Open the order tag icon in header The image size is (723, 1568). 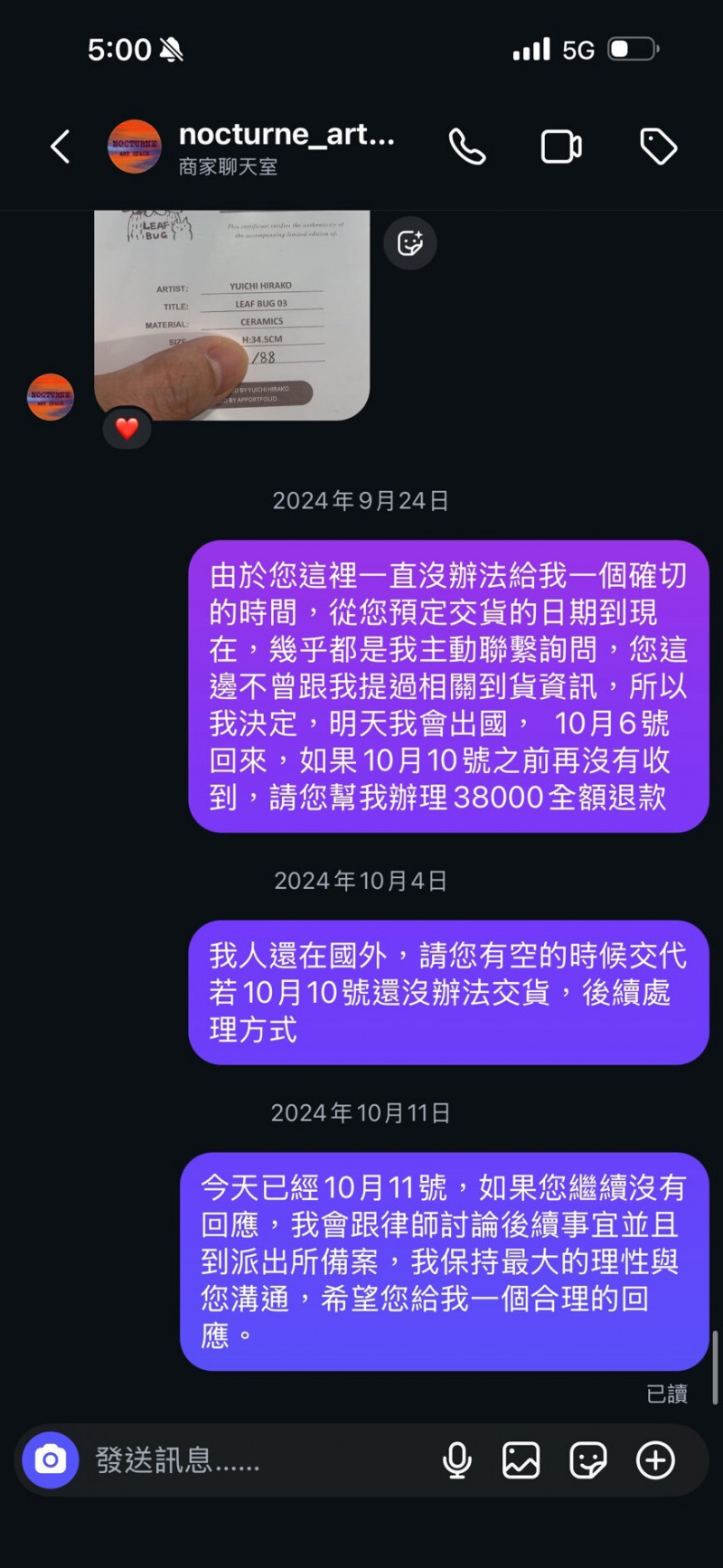coord(659,146)
